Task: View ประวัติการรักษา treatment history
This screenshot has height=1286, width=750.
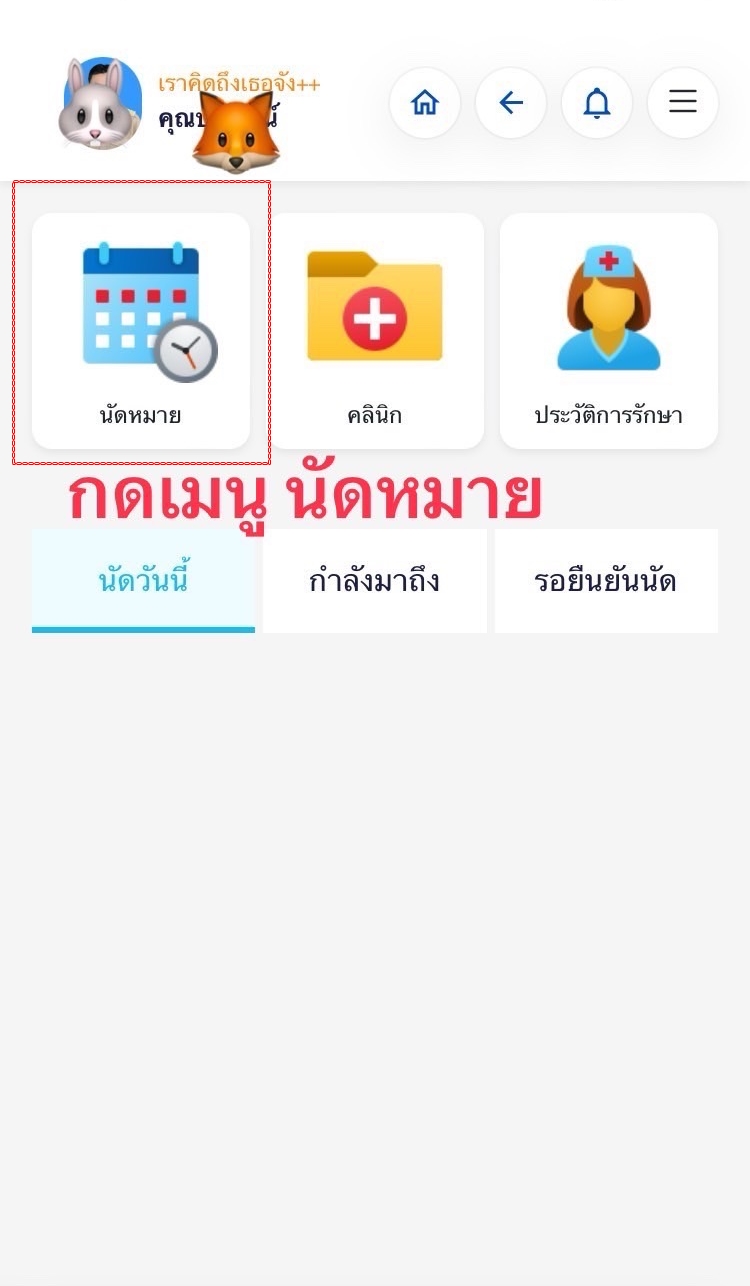Action: (609, 331)
